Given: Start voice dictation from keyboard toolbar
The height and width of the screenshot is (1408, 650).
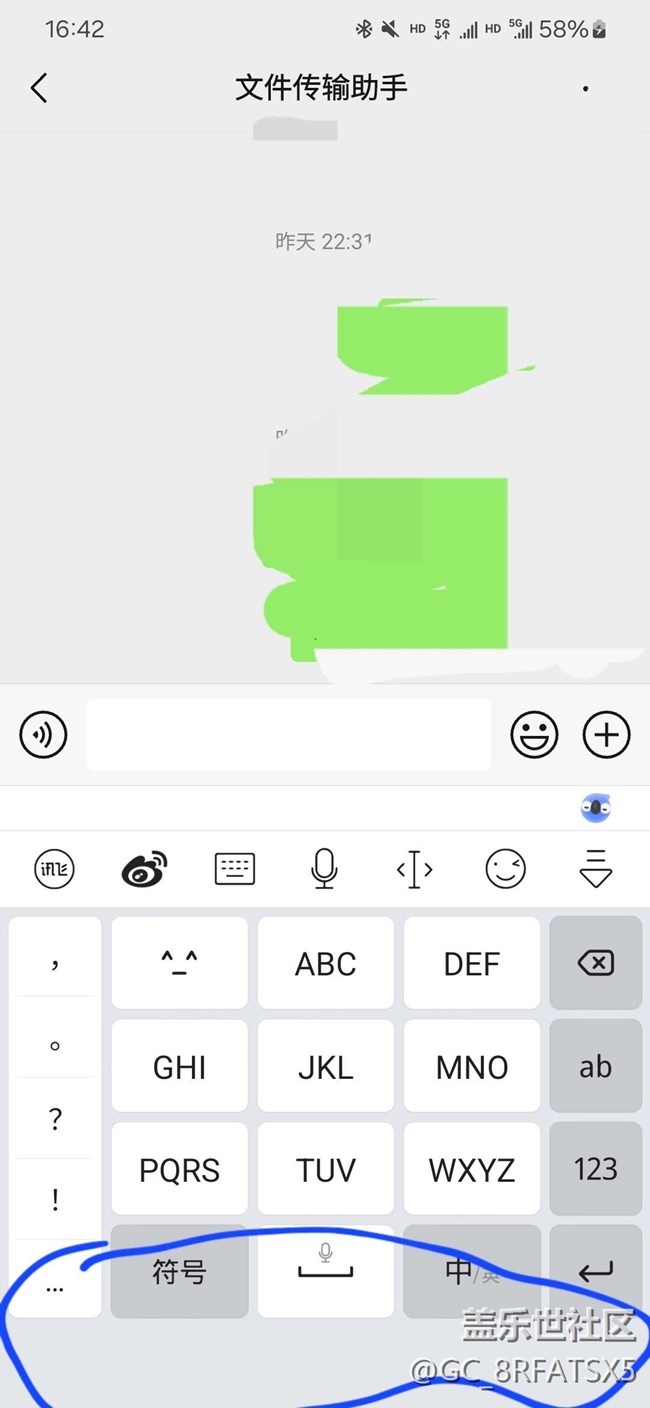Looking at the screenshot, I should tap(324, 869).
